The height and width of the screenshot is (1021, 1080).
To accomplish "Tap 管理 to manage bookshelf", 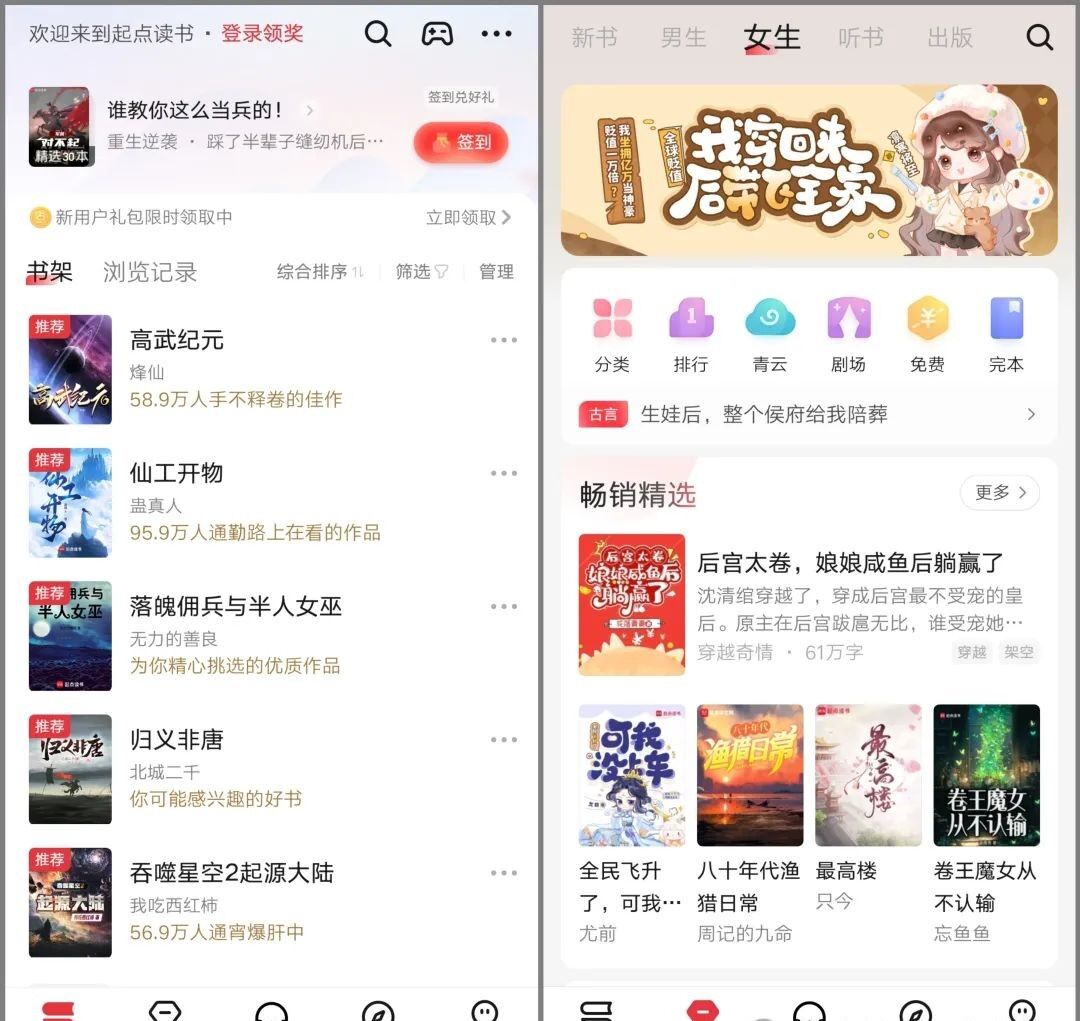I will 496,272.
